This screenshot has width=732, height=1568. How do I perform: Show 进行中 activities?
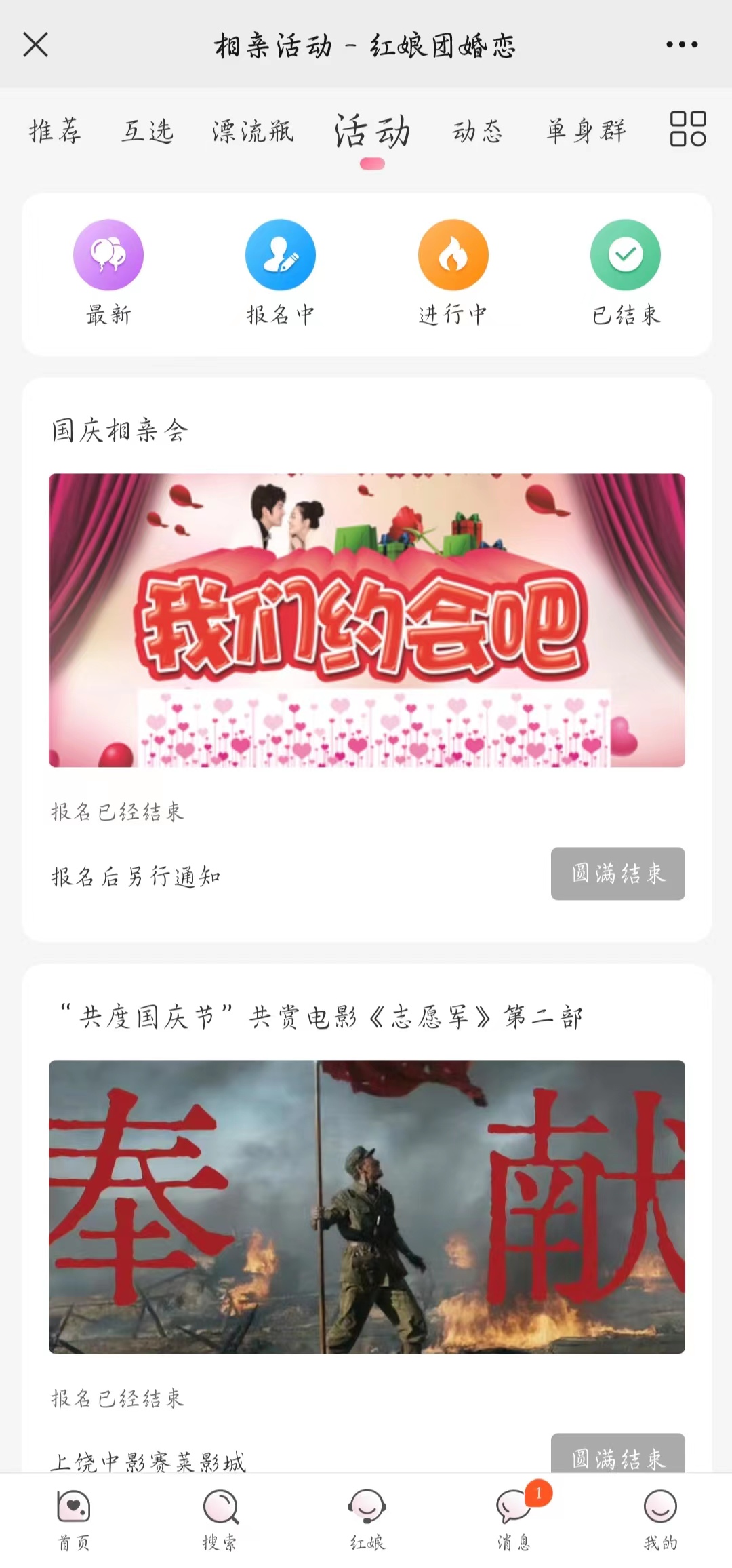[x=453, y=273]
